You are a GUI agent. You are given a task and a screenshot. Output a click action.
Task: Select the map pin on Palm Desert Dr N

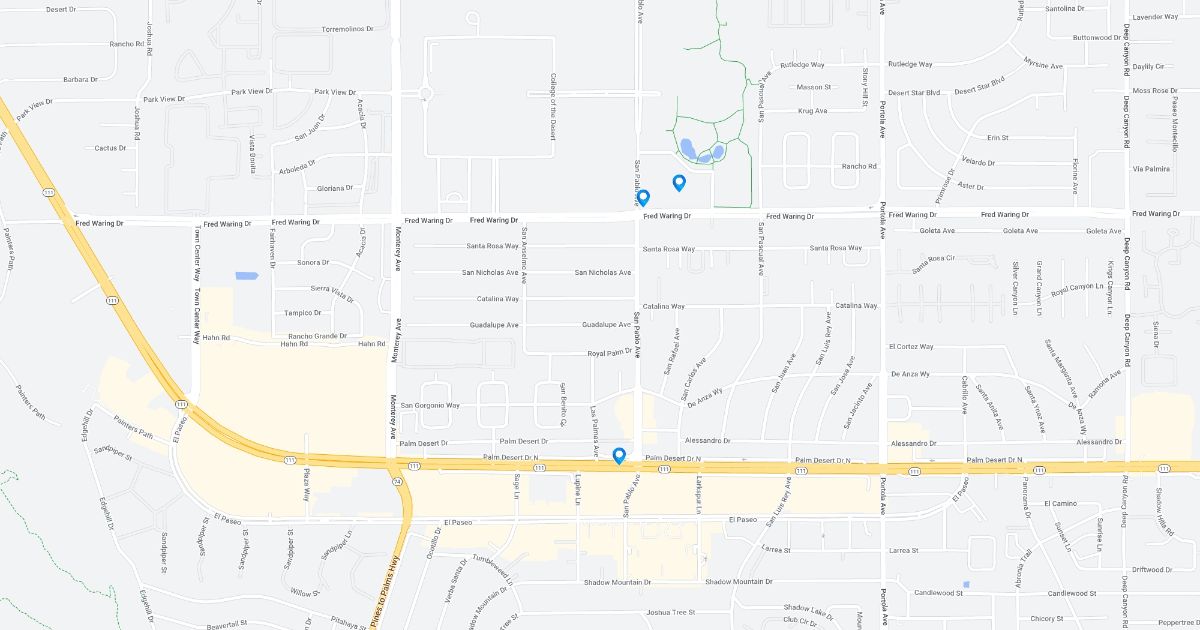pos(619,455)
